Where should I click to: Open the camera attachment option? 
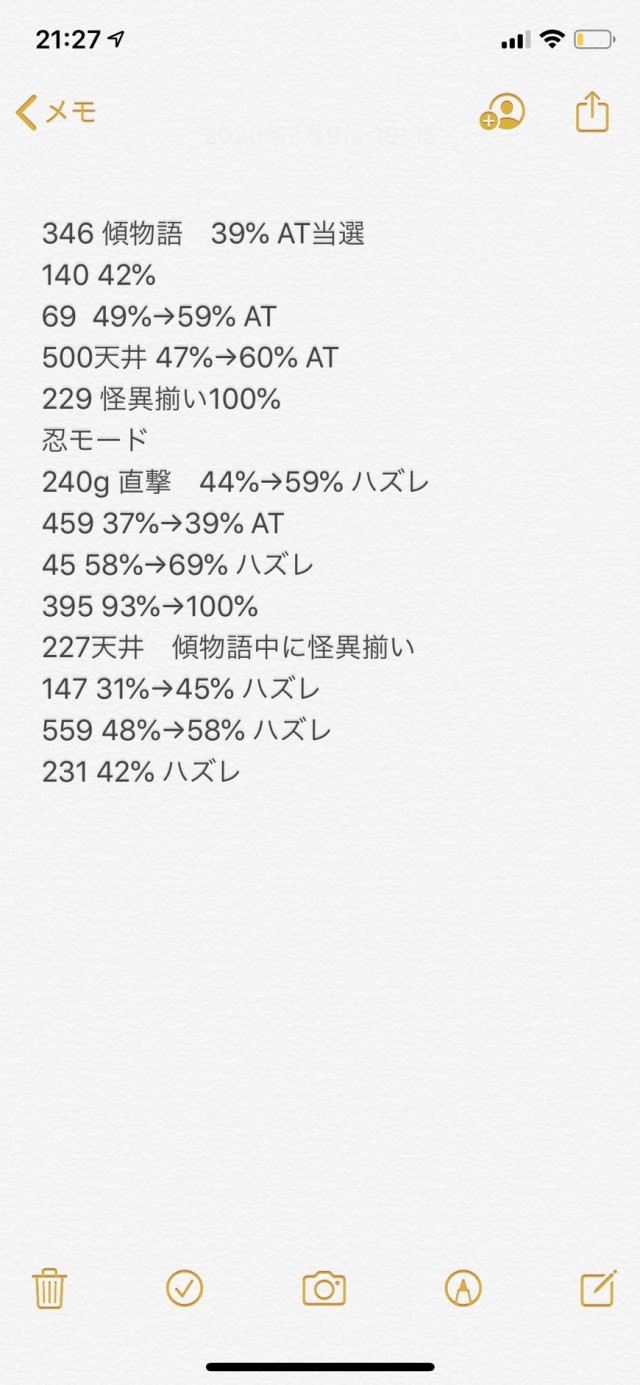pos(324,1288)
